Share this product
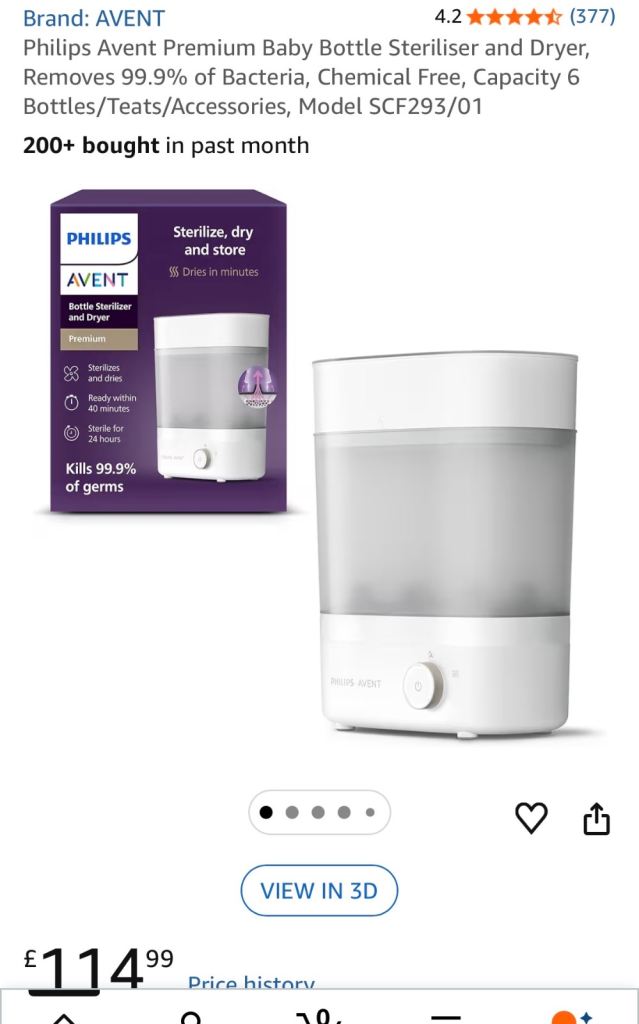Viewport: 639px width, 1024px height. [x=596, y=818]
